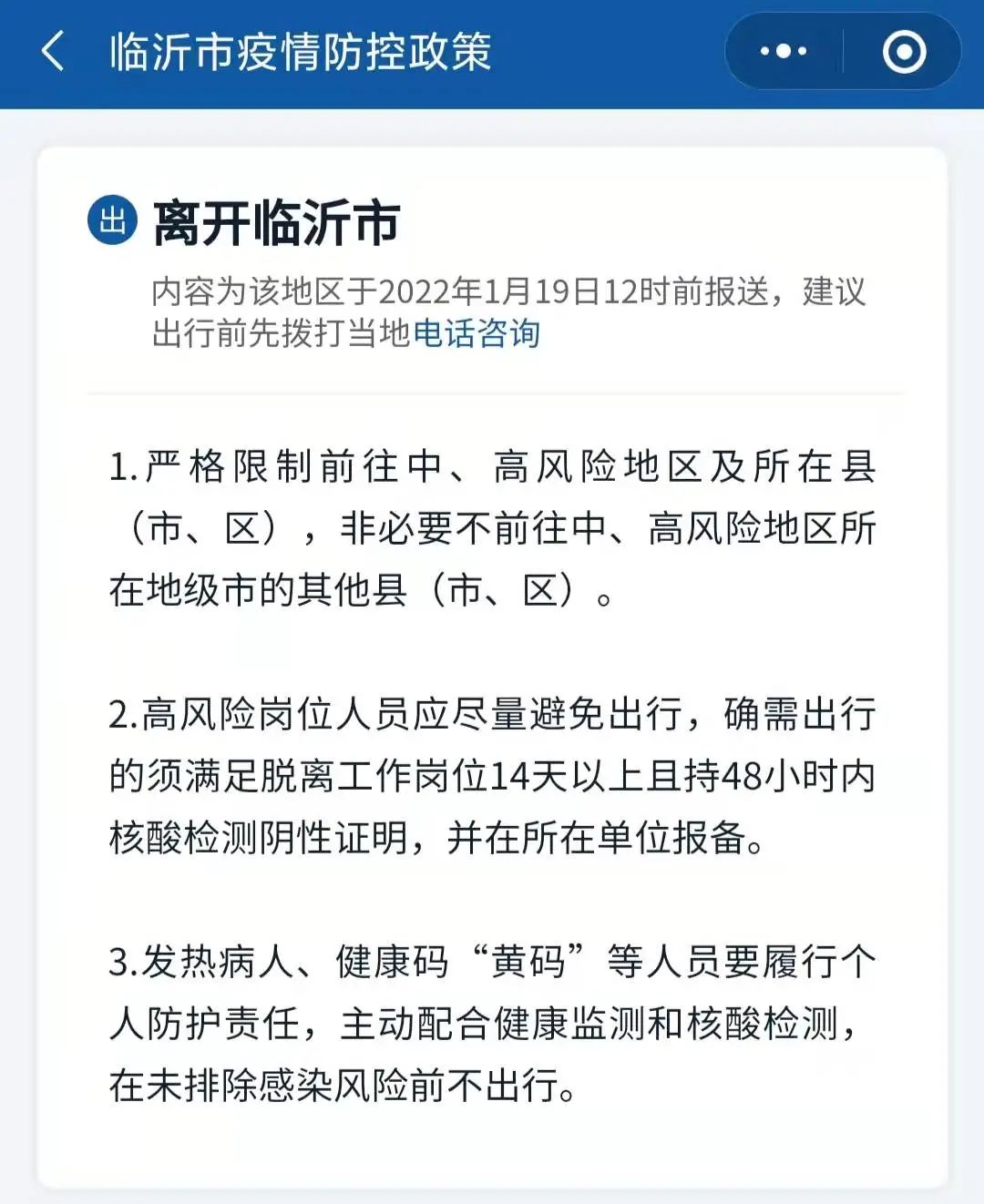Image resolution: width=984 pixels, height=1204 pixels.
Task: Tap the navigation header to scroll to top
Action: (x=492, y=52)
